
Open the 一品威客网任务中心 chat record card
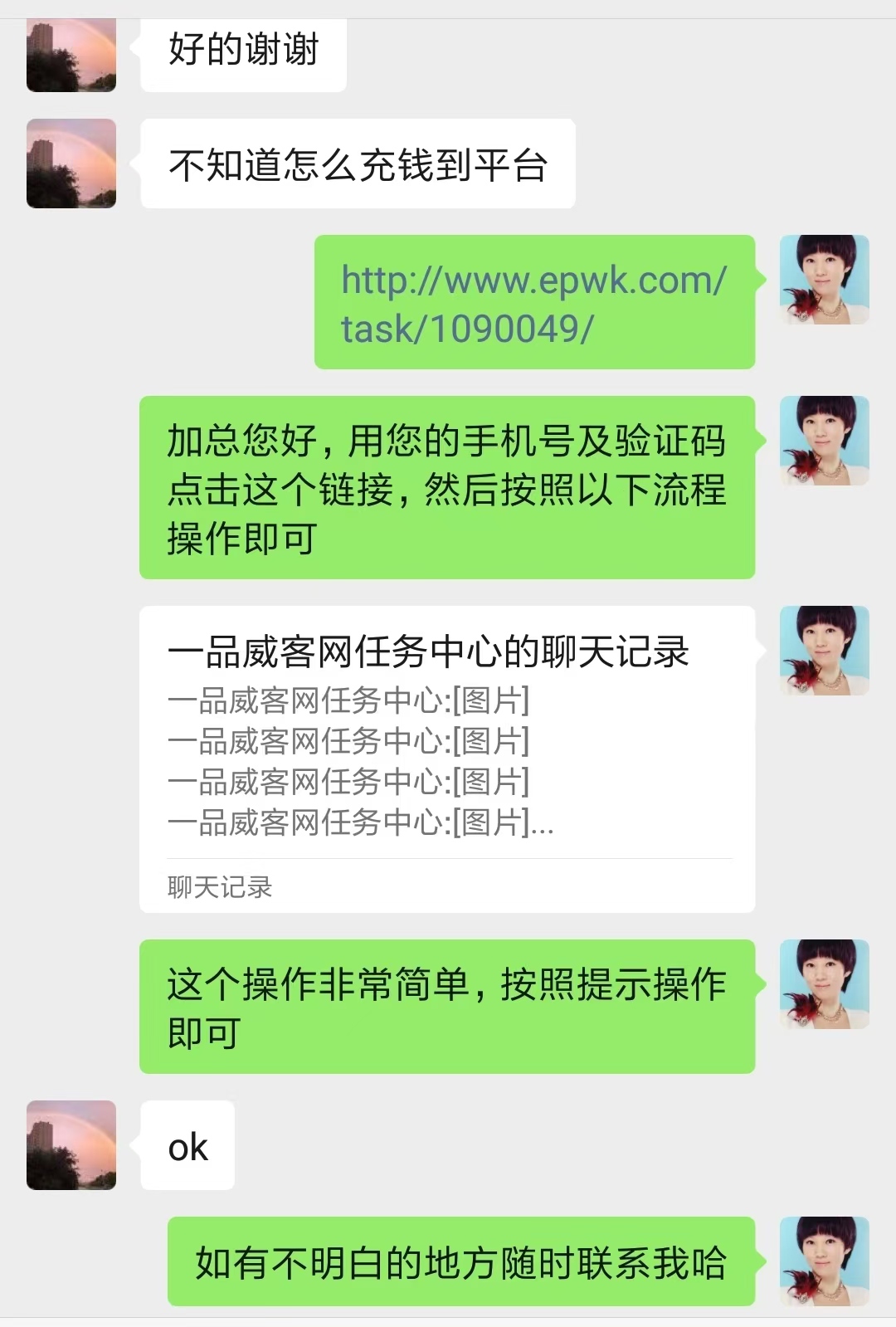446,759
